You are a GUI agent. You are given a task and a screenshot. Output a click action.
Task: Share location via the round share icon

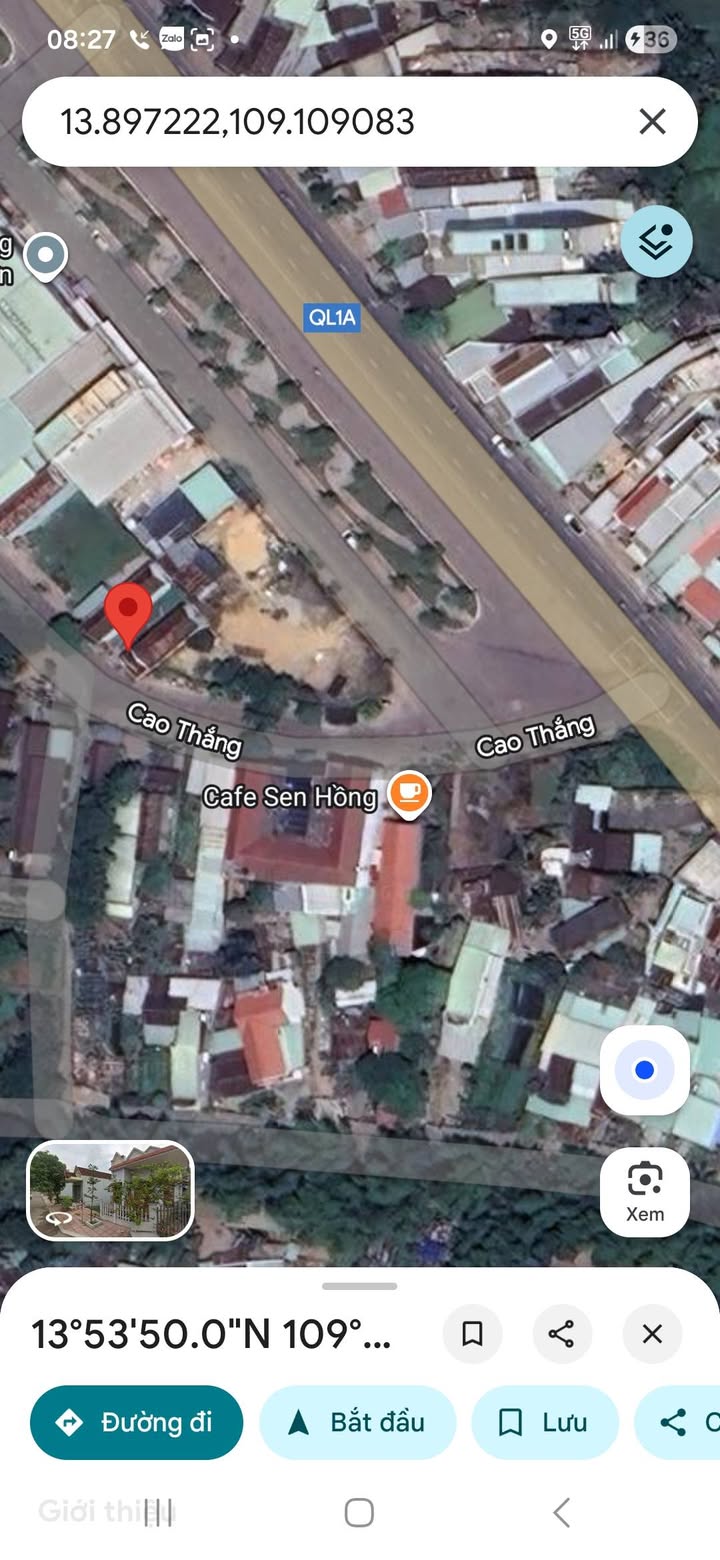[x=562, y=1333]
